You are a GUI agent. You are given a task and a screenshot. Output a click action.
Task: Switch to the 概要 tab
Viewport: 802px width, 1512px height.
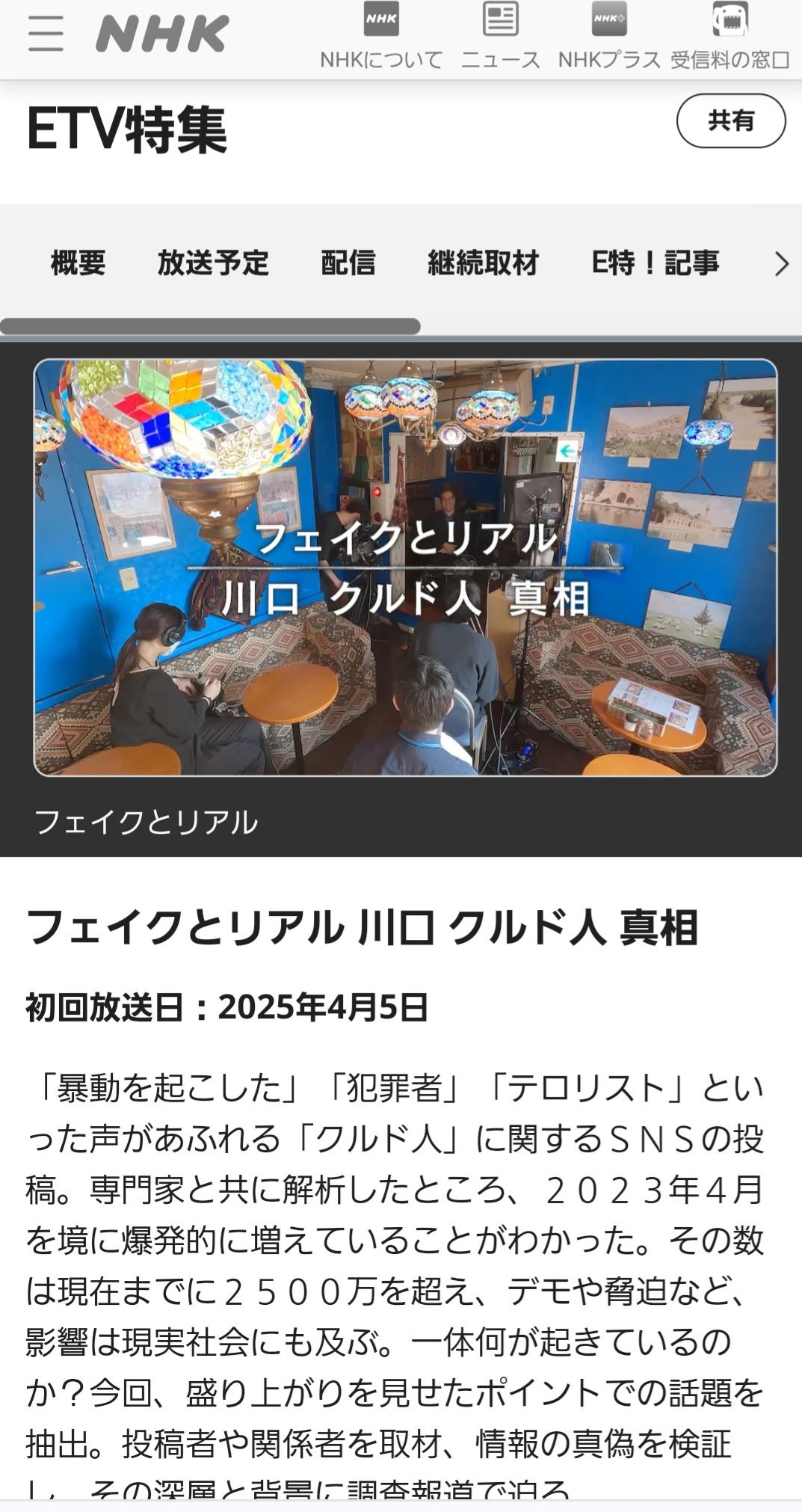tap(78, 263)
